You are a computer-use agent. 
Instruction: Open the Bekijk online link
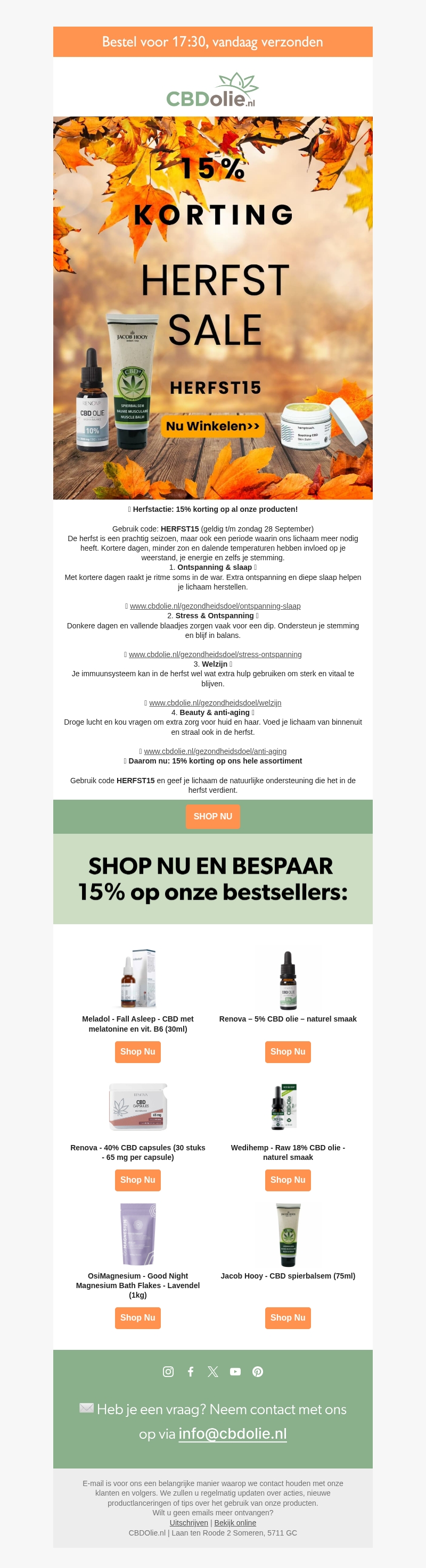coord(235,1523)
